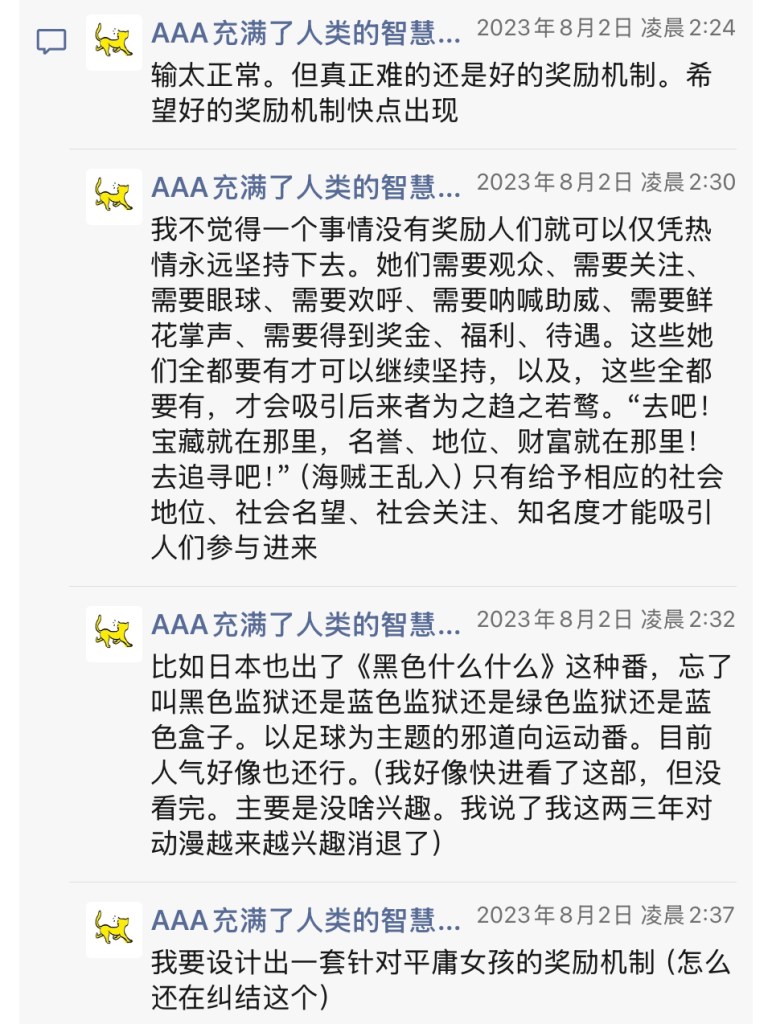This screenshot has width=772, height=1024.
Task: Open commenter avatar on the 2:24 comment
Action: (x=114, y=42)
